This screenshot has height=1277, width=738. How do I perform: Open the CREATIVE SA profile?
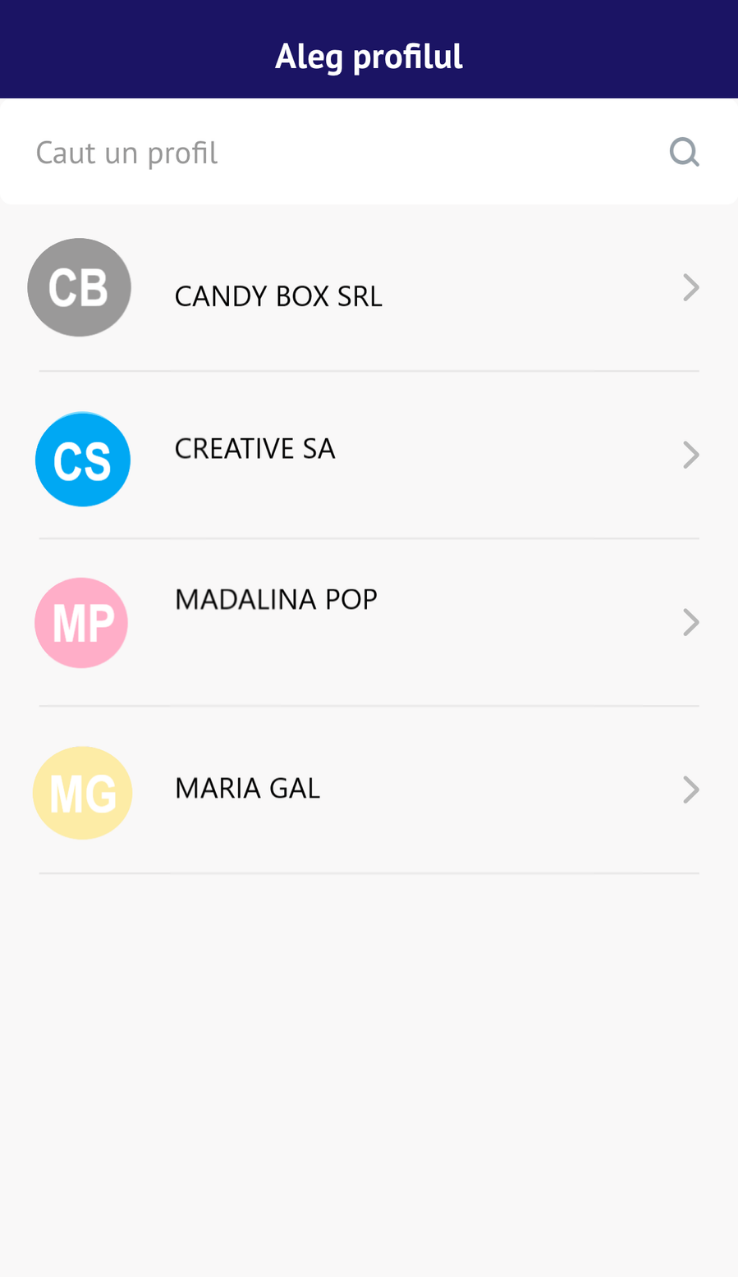pos(368,456)
